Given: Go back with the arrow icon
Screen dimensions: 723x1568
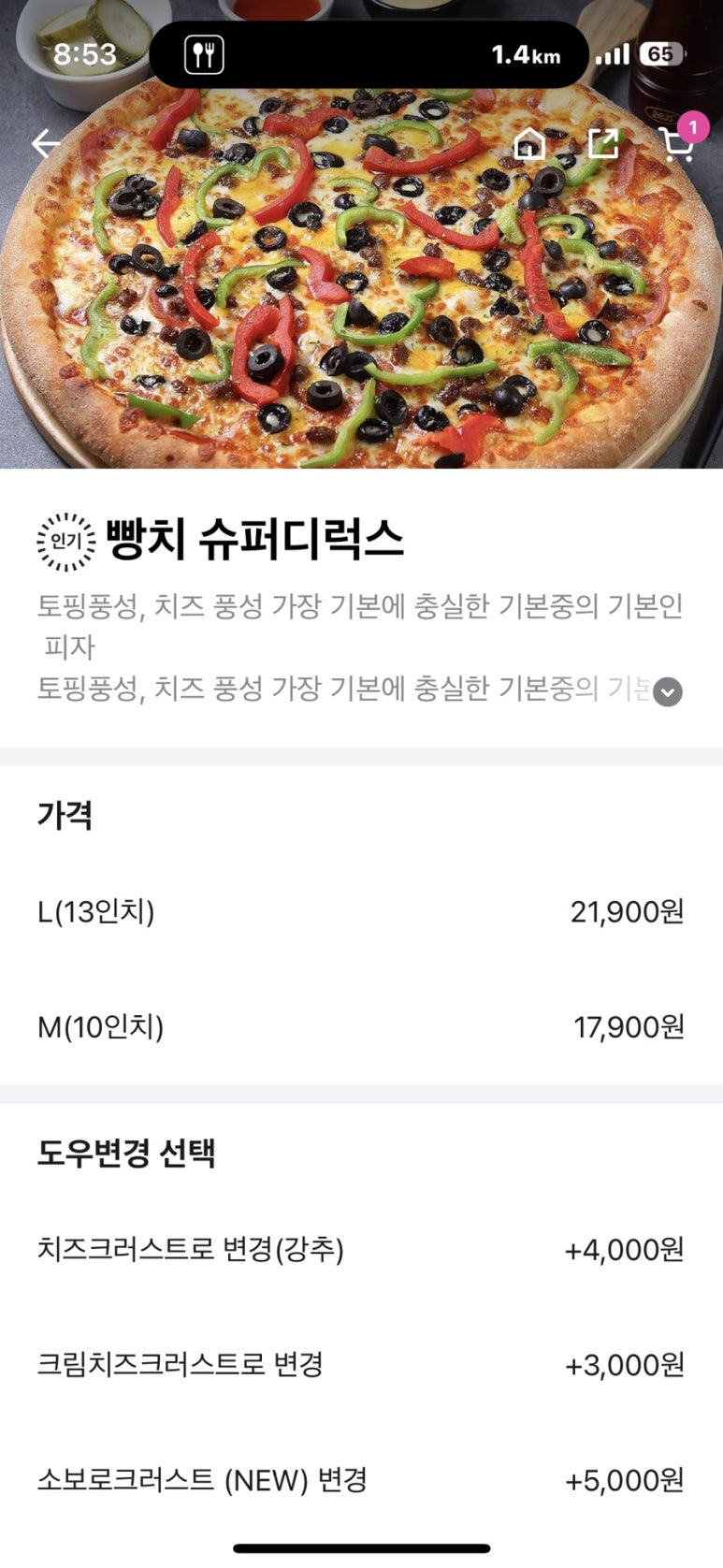Looking at the screenshot, I should point(46,144).
